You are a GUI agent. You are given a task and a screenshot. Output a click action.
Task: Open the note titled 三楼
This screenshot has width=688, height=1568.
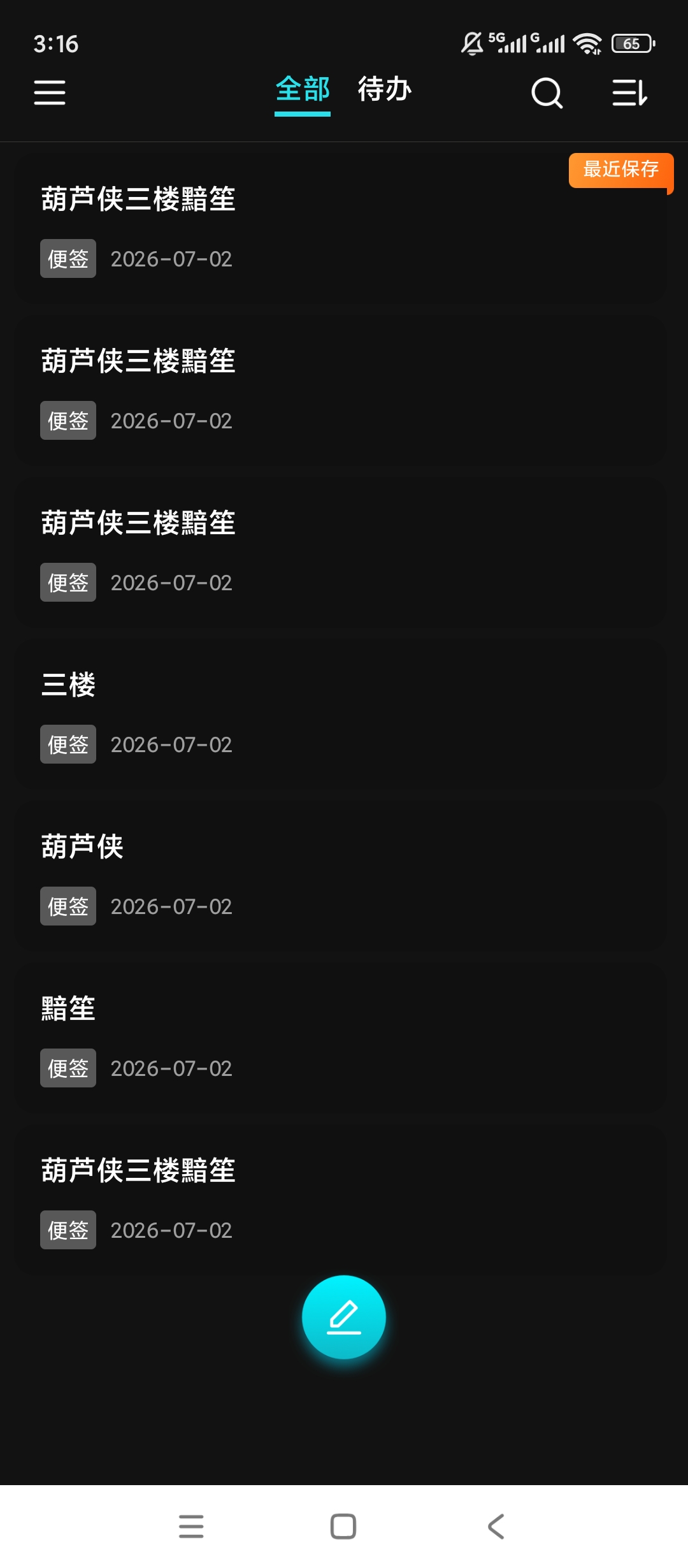(341, 713)
